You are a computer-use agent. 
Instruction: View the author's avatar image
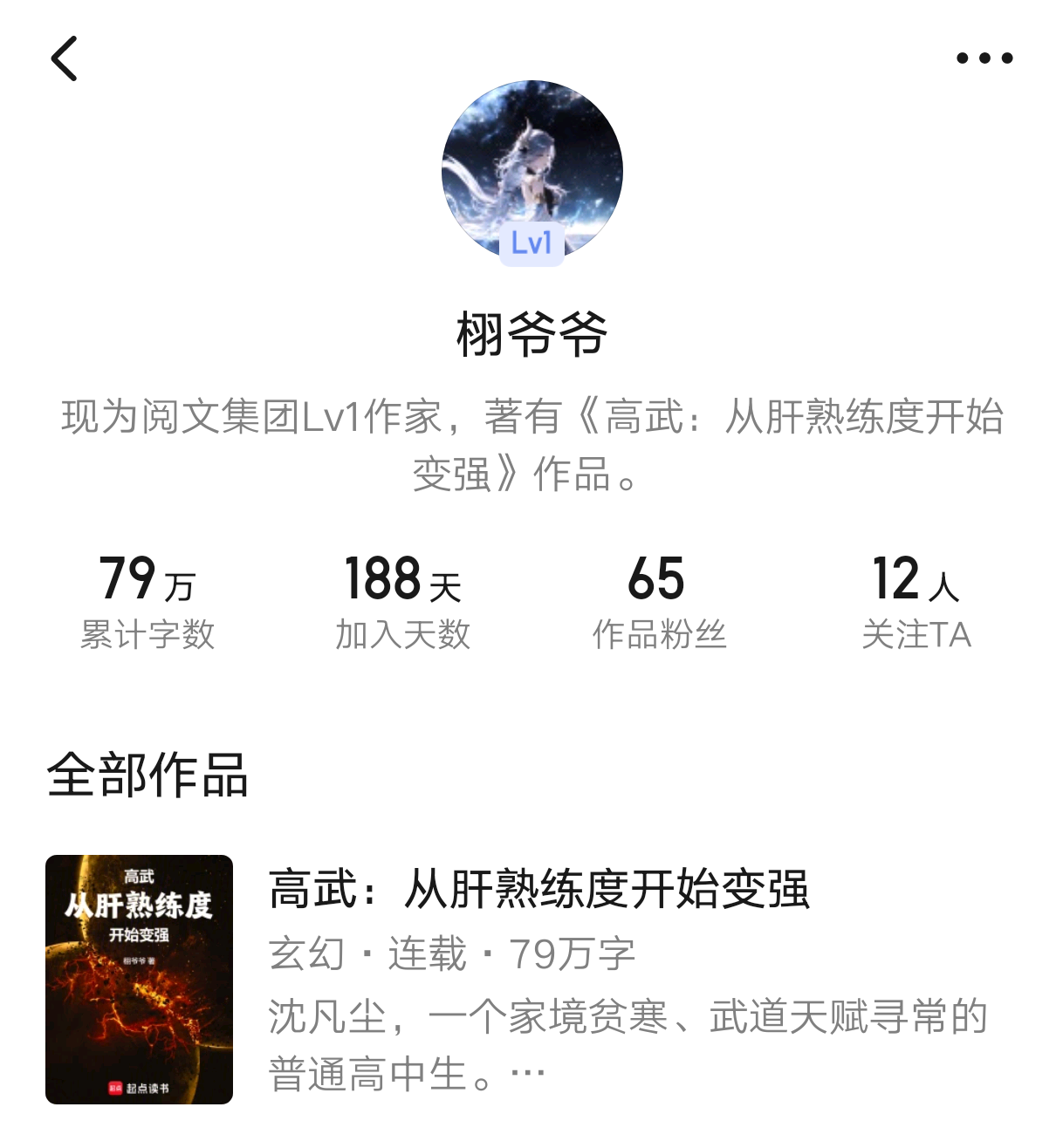click(x=531, y=168)
